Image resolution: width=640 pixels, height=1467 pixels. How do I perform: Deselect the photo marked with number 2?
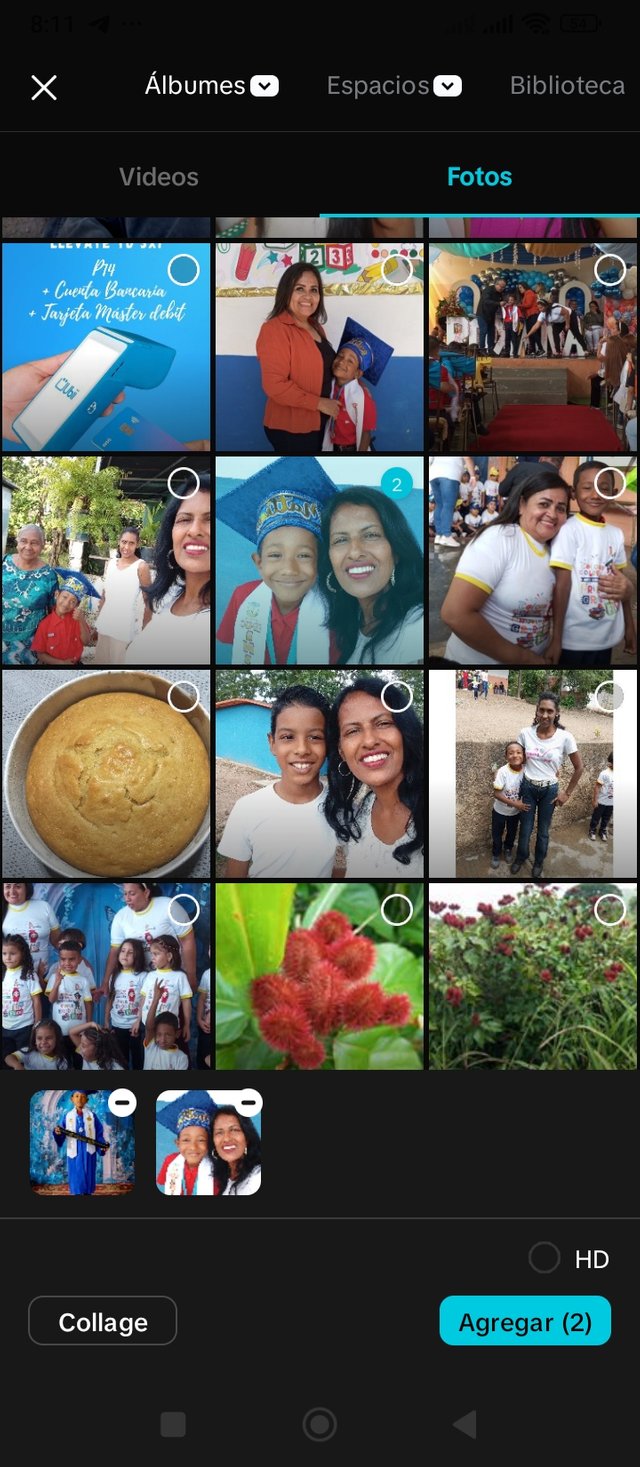(396, 484)
